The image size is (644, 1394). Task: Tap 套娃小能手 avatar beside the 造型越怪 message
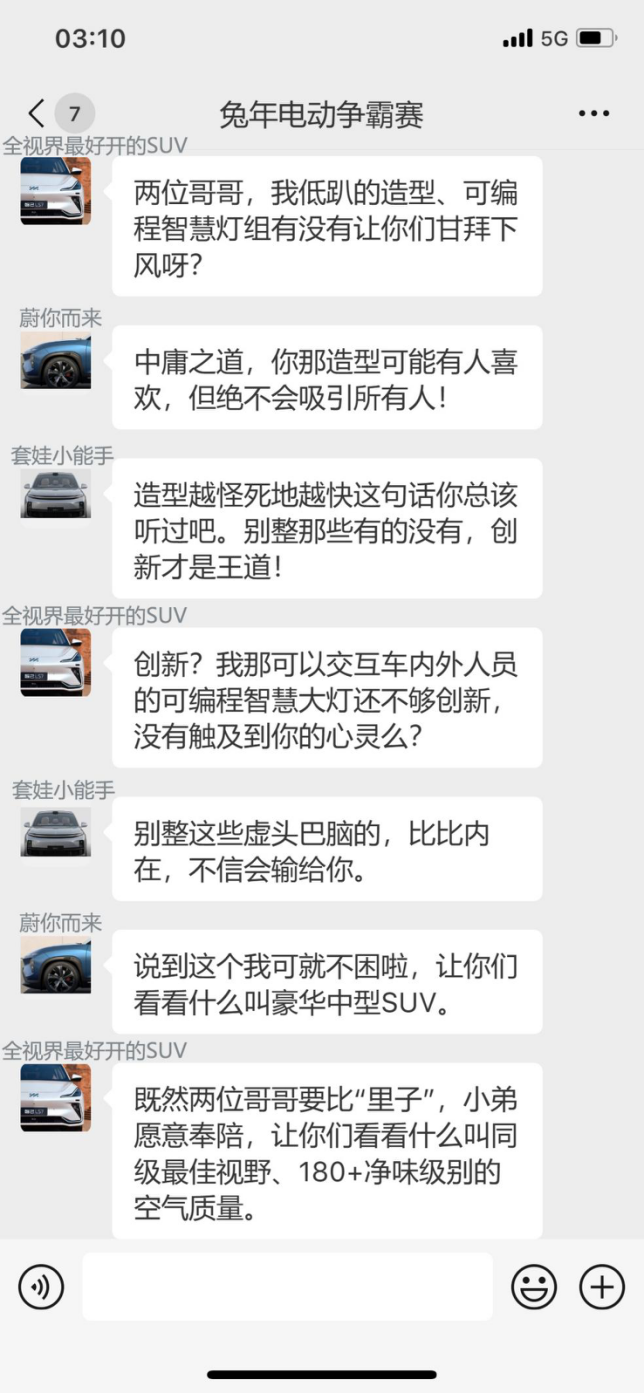(x=56, y=494)
